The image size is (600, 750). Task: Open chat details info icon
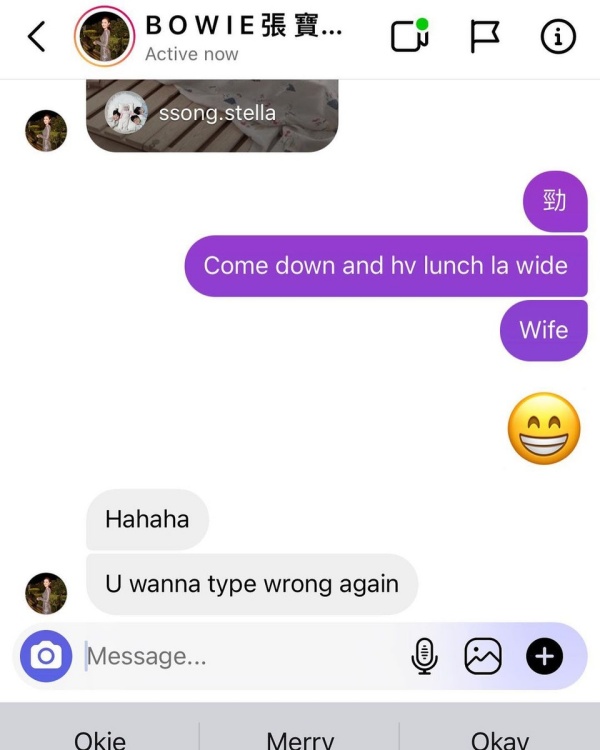[x=558, y=37]
